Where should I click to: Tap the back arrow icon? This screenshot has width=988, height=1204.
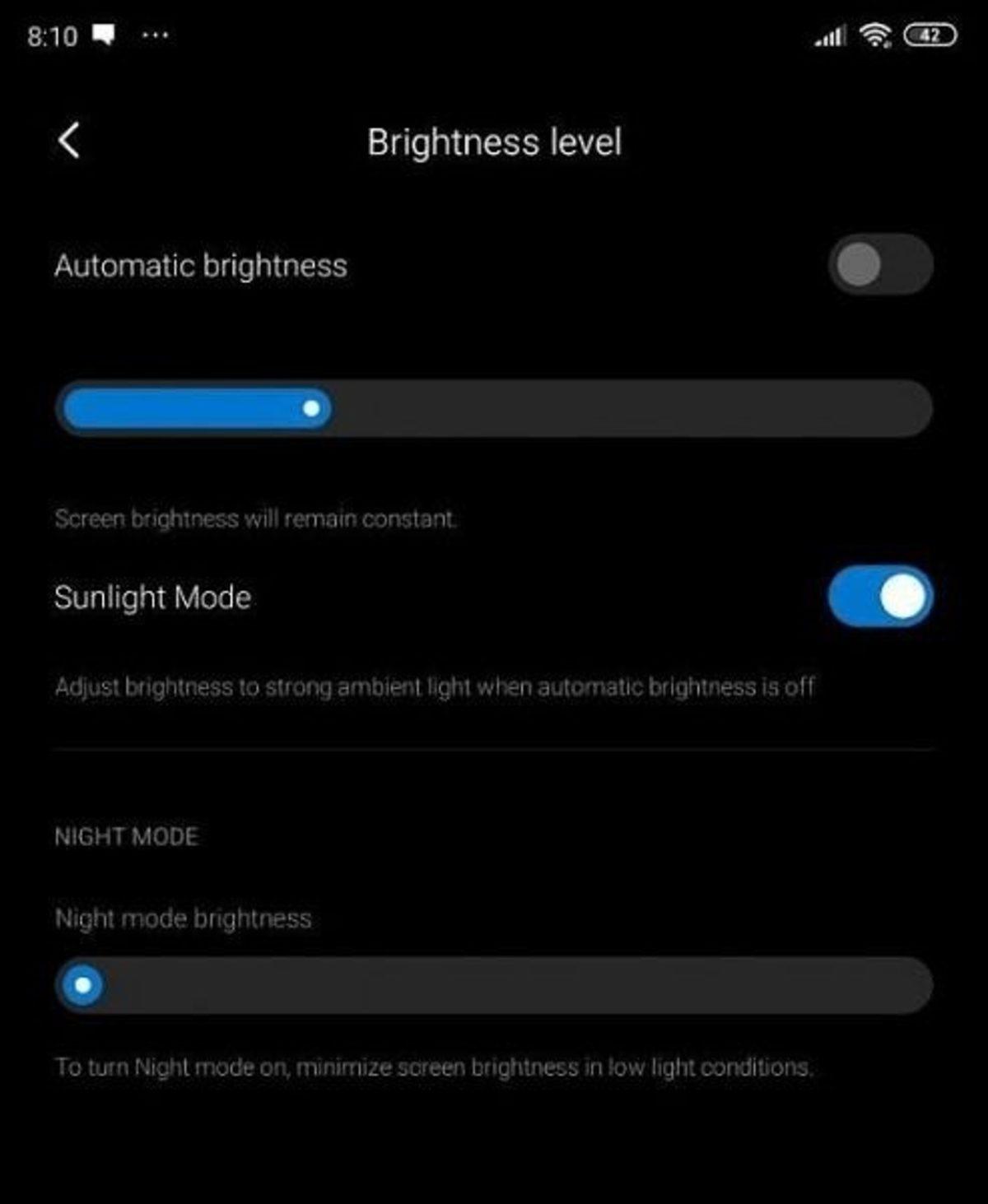pos(69,142)
